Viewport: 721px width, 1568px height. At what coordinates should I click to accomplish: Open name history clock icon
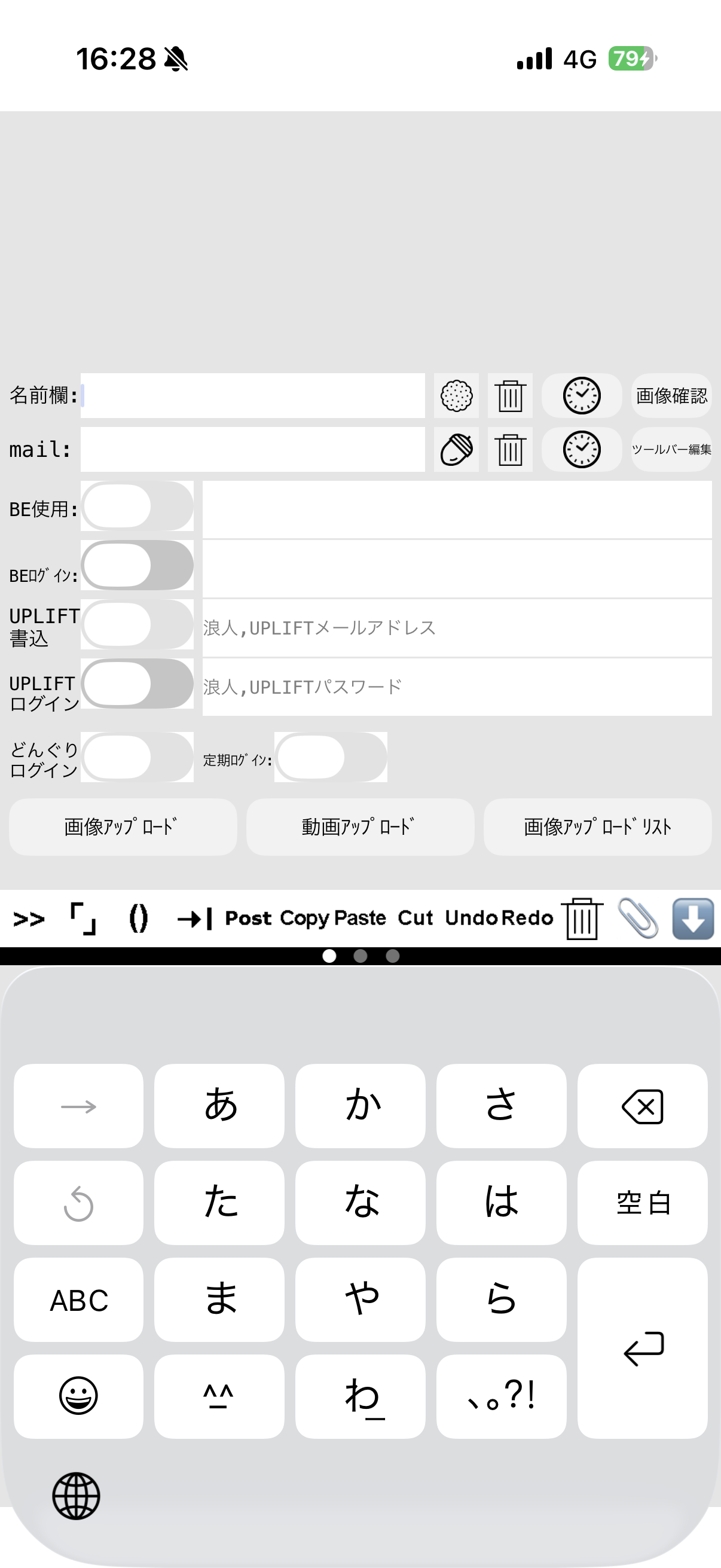click(x=582, y=396)
